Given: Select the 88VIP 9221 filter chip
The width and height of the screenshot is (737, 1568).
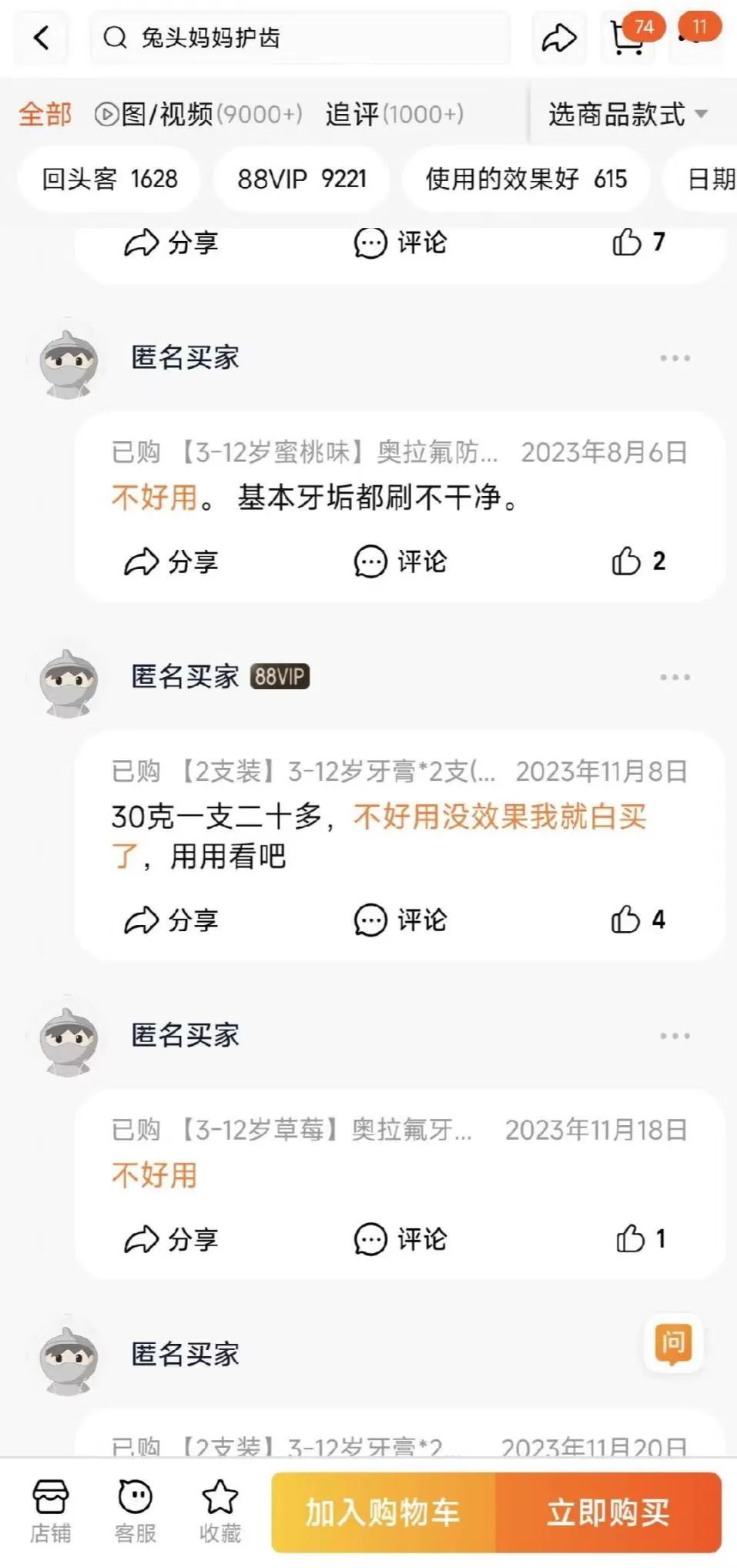Looking at the screenshot, I should pyautogui.click(x=301, y=179).
